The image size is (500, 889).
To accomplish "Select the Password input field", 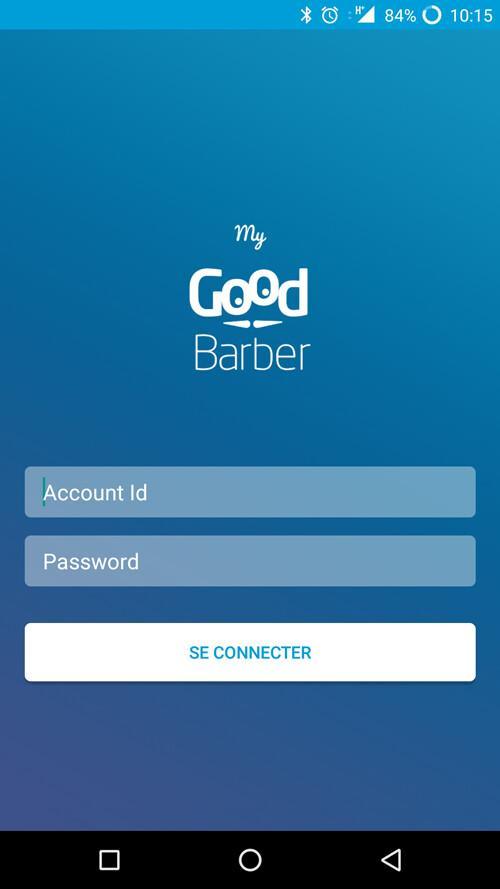I will point(250,561).
